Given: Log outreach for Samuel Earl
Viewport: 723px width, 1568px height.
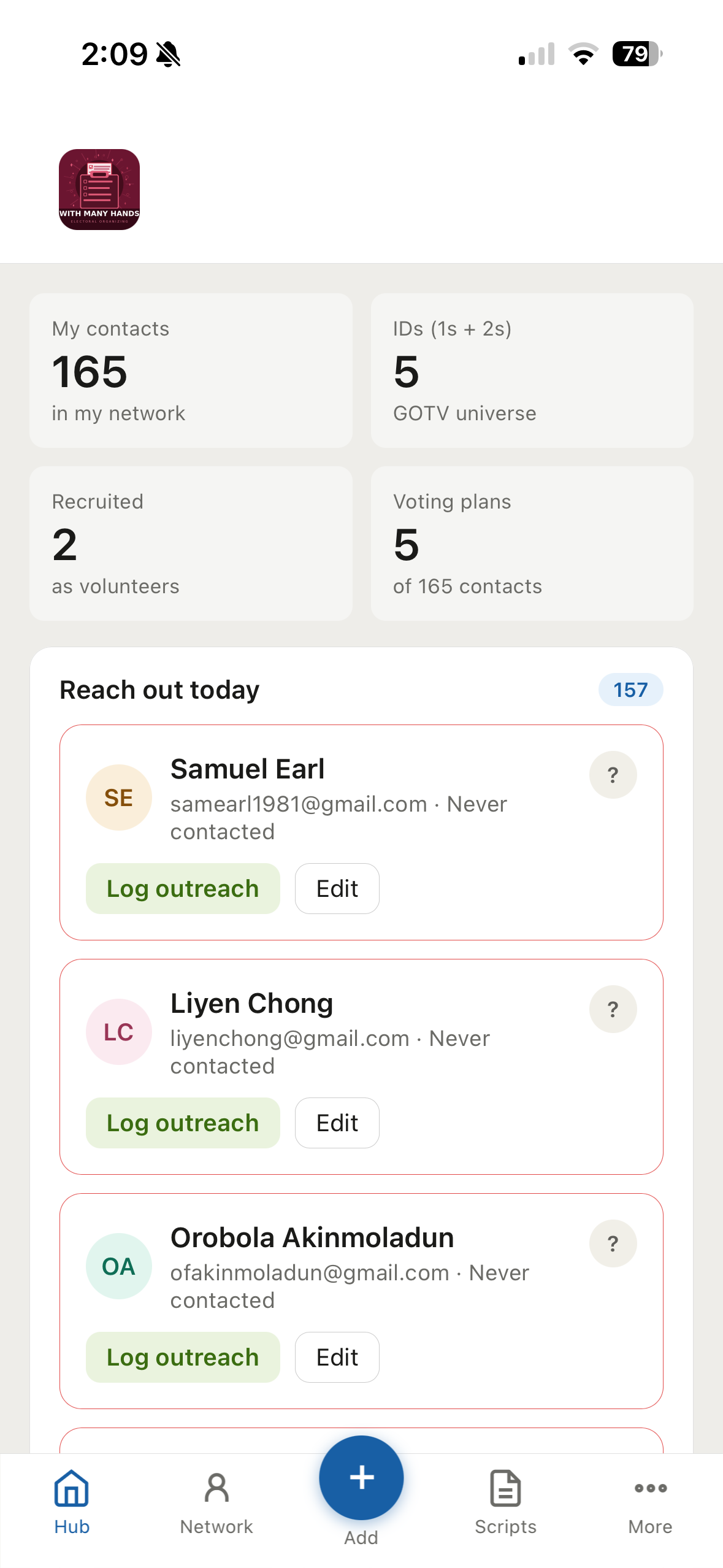Looking at the screenshot, I should pos(183,888).
